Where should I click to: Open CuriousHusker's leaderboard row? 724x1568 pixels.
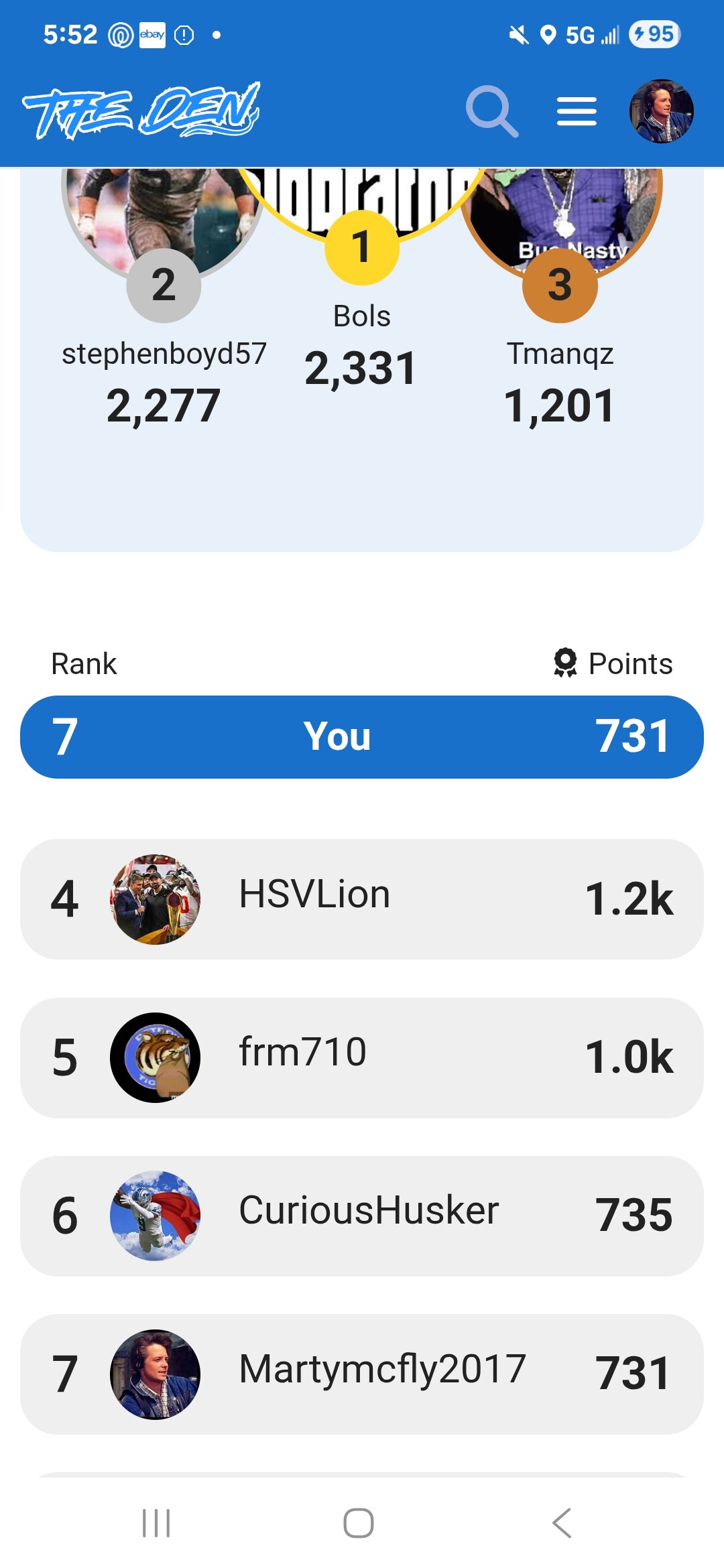click(x=362, y=1216)
